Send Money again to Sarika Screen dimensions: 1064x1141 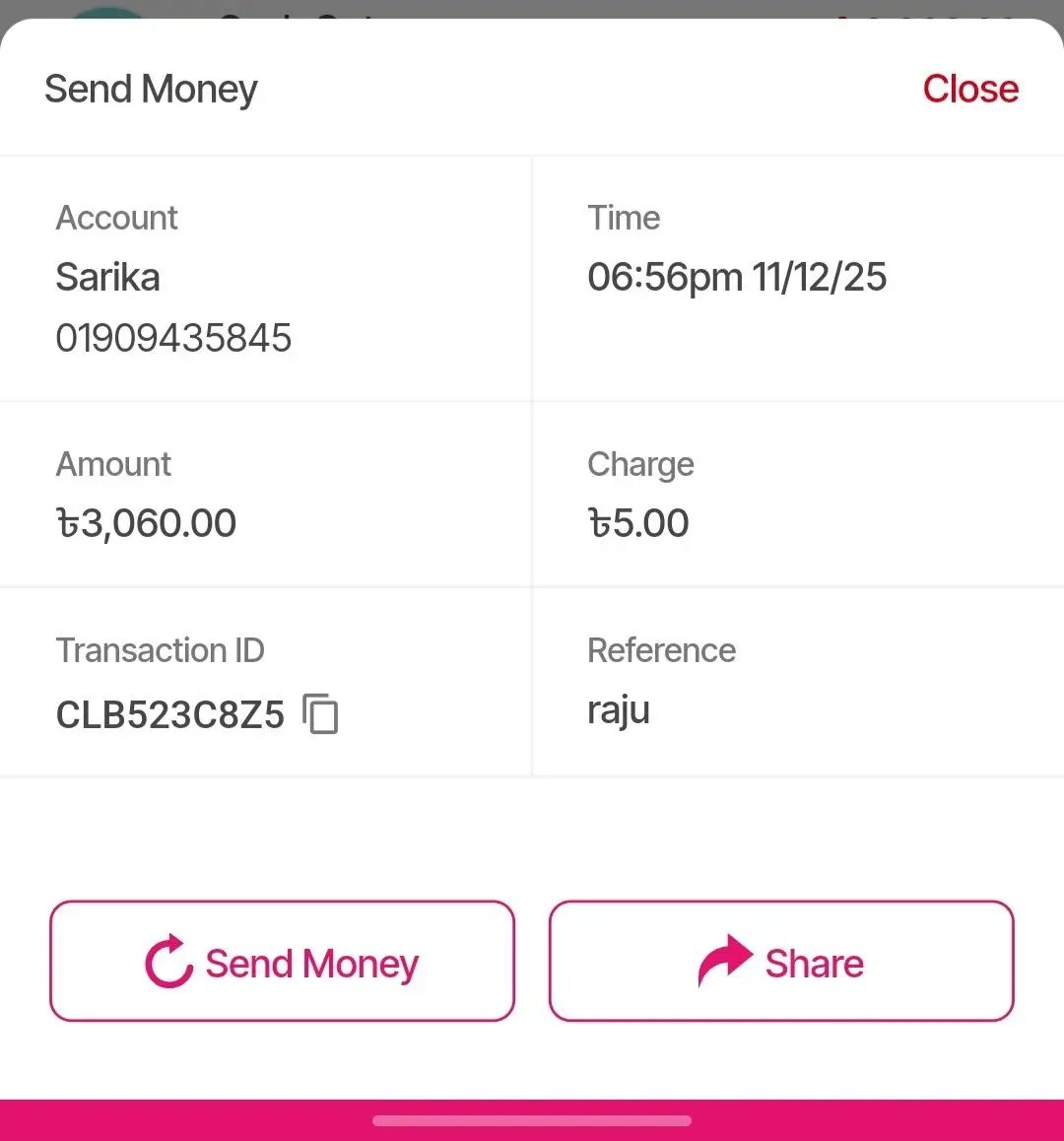(282, 962)
